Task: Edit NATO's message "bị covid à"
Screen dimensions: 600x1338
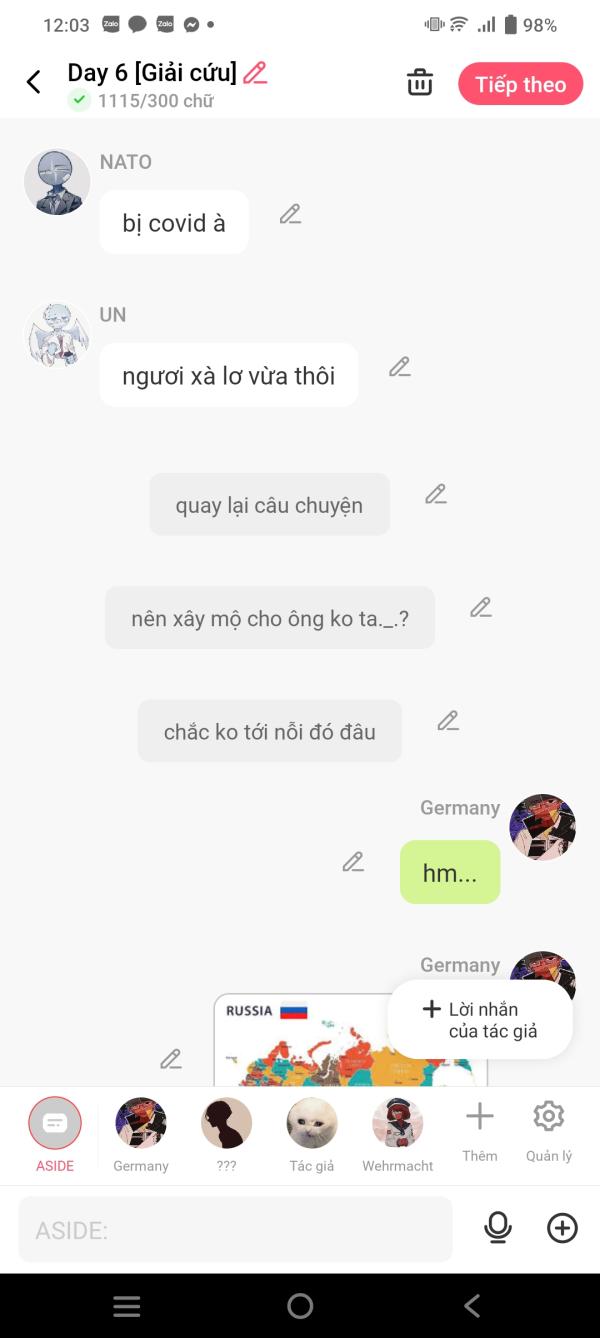Action: point(290,214)
